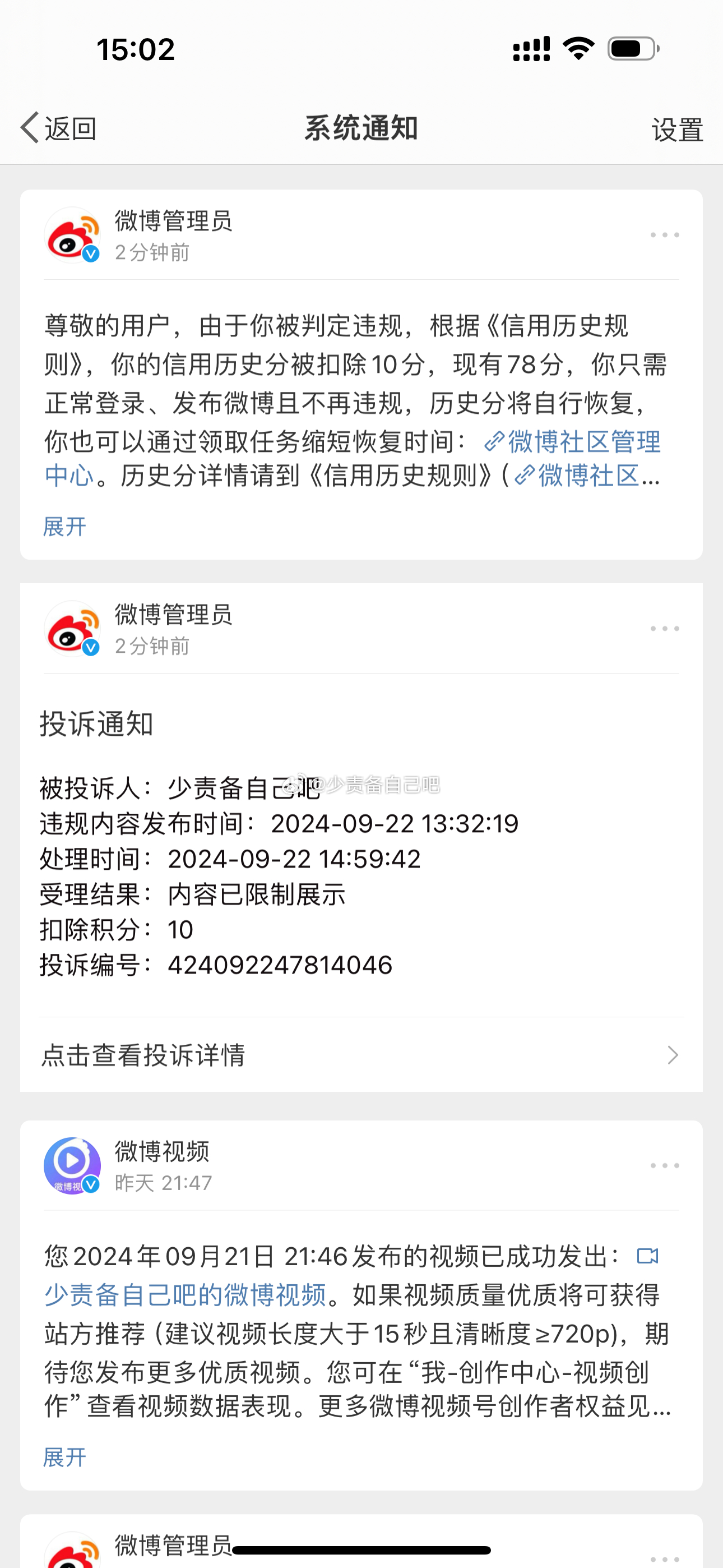Open more options dots on the 投诉通知 card
The height and width of the screenshot is (1568, 723).
[x=665, y=629]
